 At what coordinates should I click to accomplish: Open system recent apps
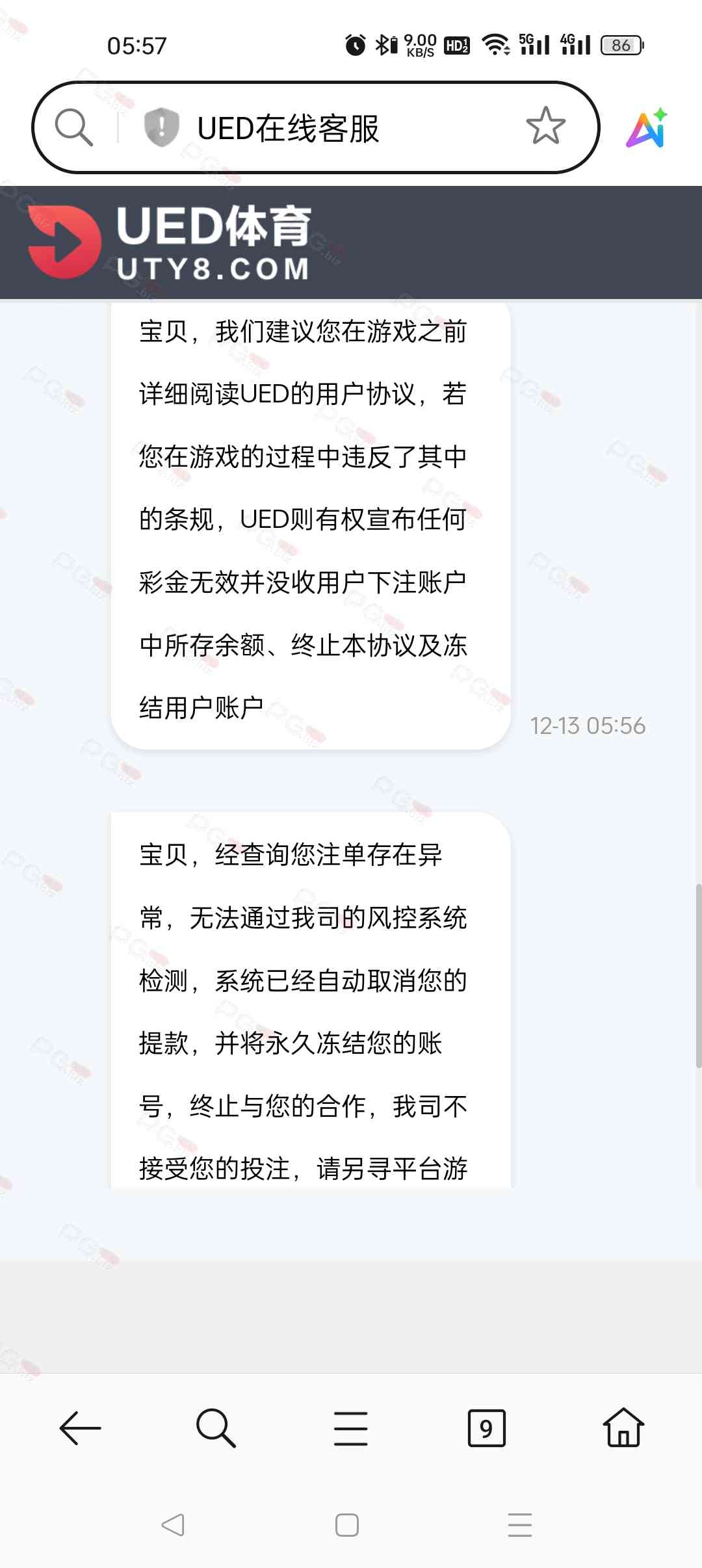tap(519, 1525)
